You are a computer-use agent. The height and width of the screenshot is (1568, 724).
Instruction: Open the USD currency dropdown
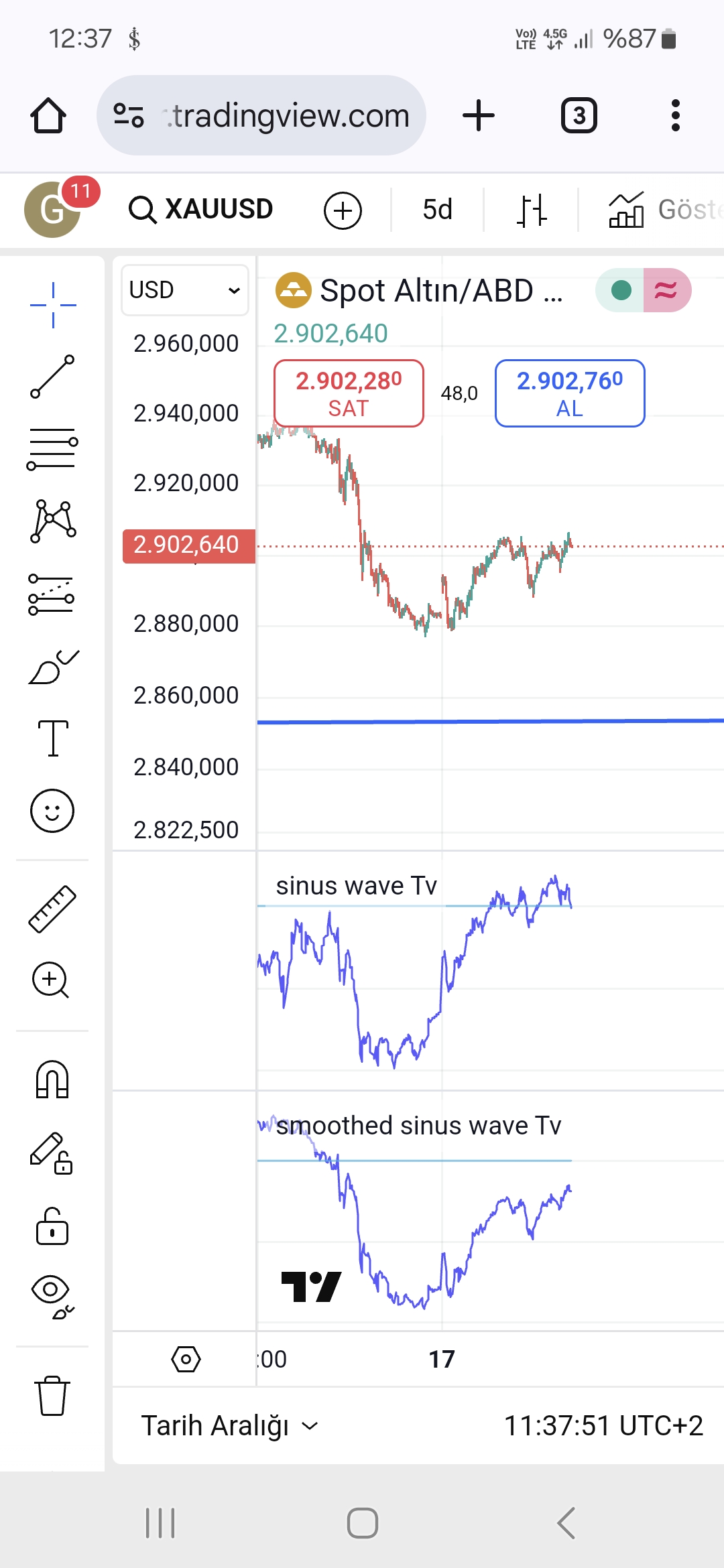tap(184, 290)
